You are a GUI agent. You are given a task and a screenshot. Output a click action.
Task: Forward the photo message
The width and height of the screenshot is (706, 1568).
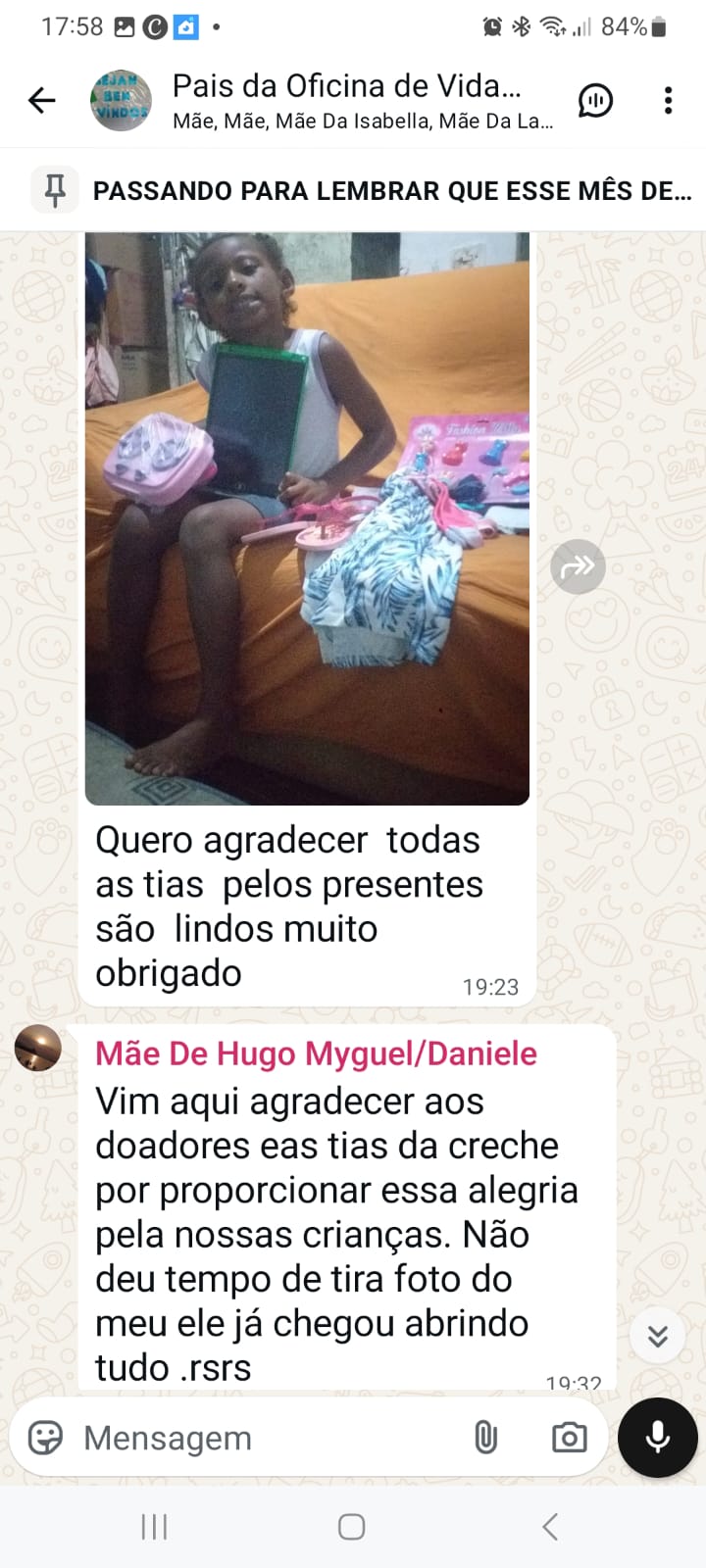pos(578,566)
